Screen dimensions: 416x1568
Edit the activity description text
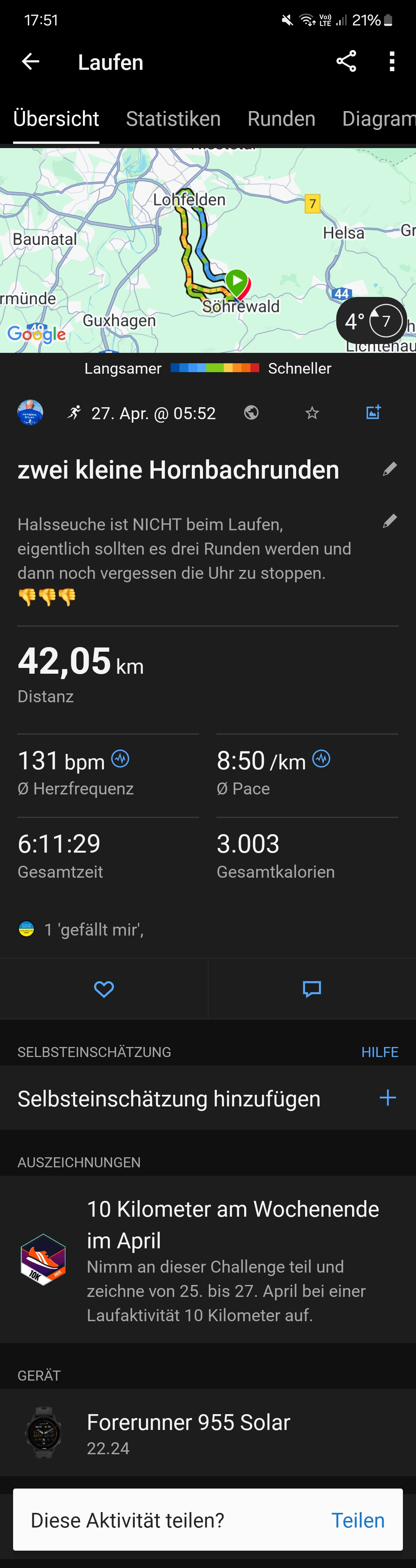pyautogui.click(x=390, y=521)
